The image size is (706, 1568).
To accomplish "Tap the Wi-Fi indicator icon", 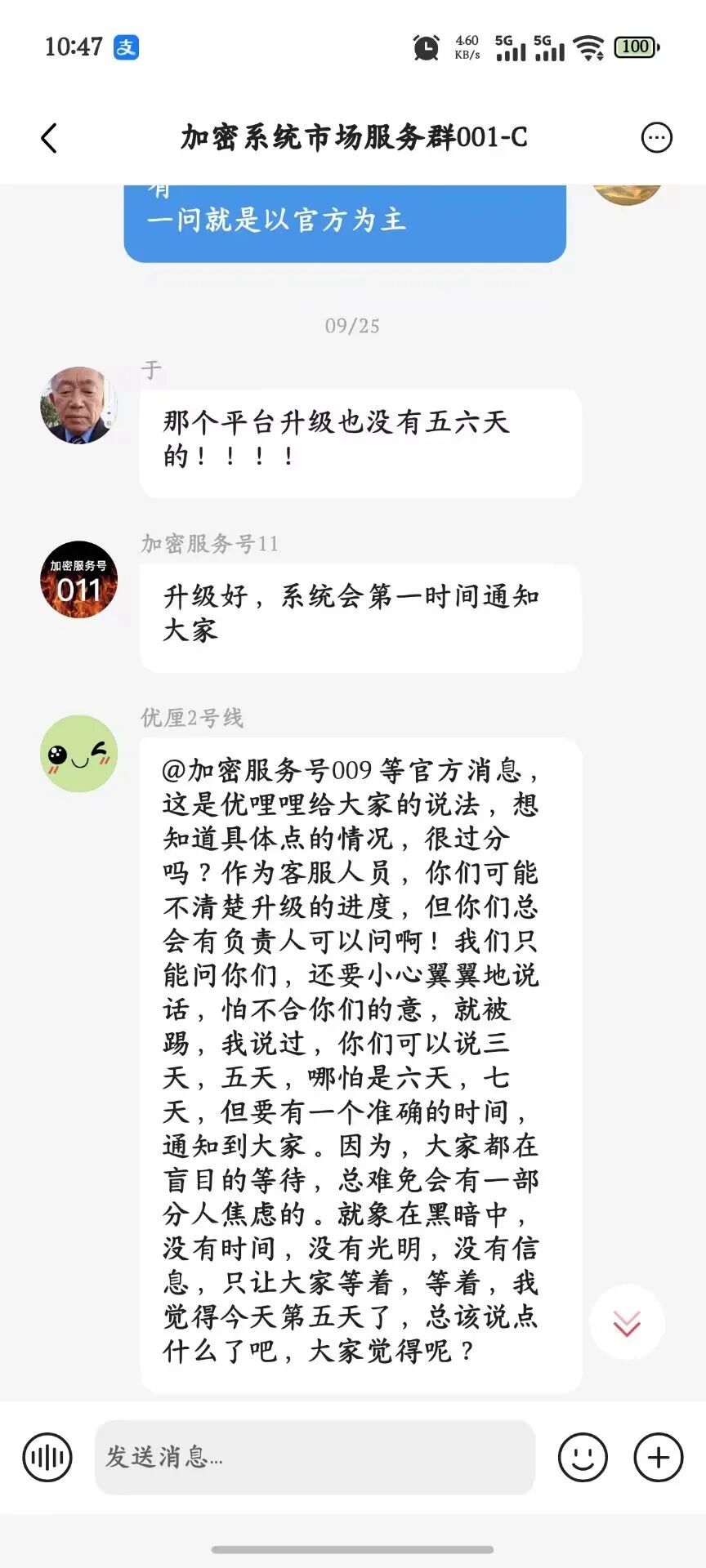I will (x=590, y=47).
